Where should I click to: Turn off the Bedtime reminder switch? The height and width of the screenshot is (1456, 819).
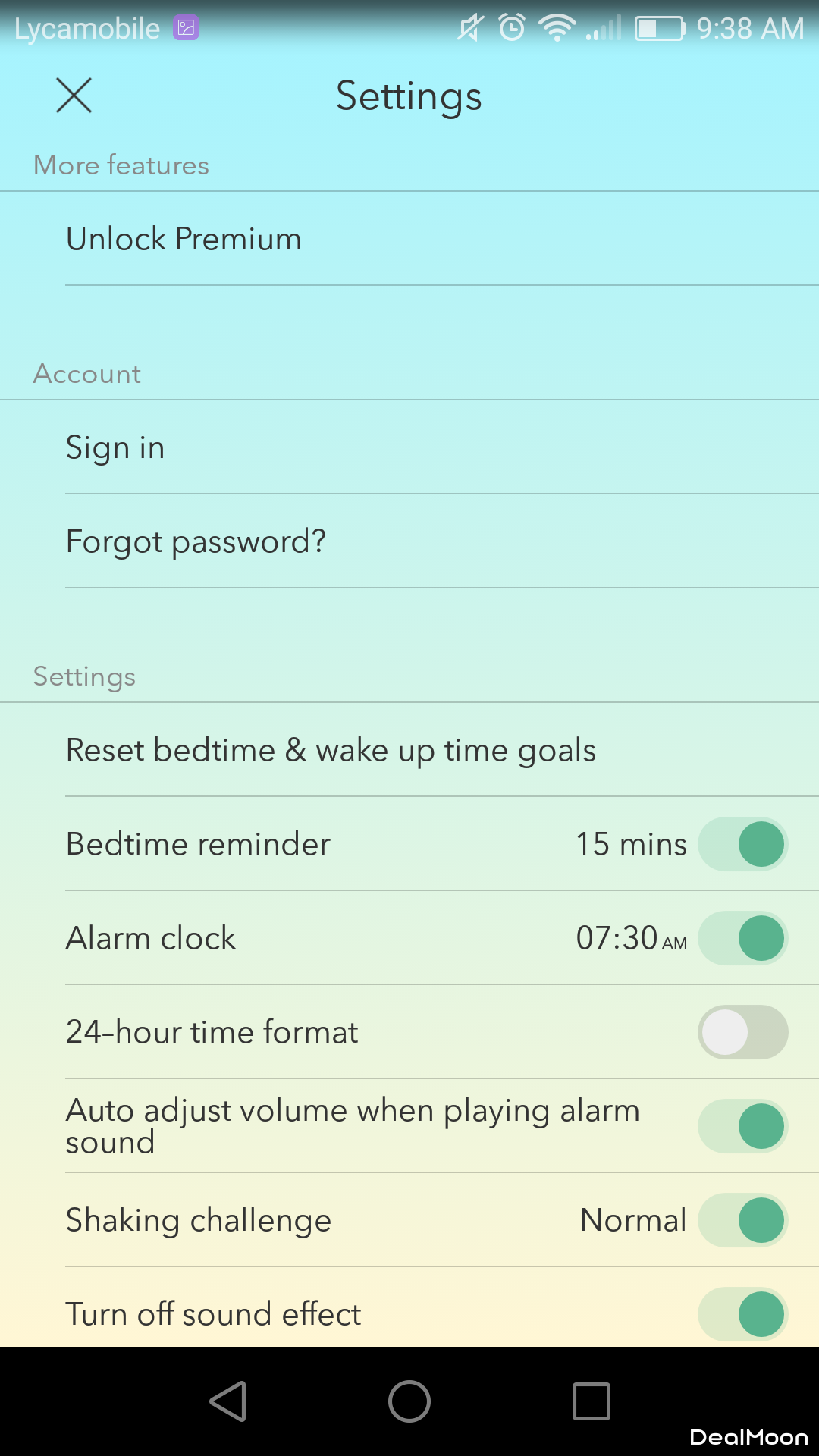742,844
